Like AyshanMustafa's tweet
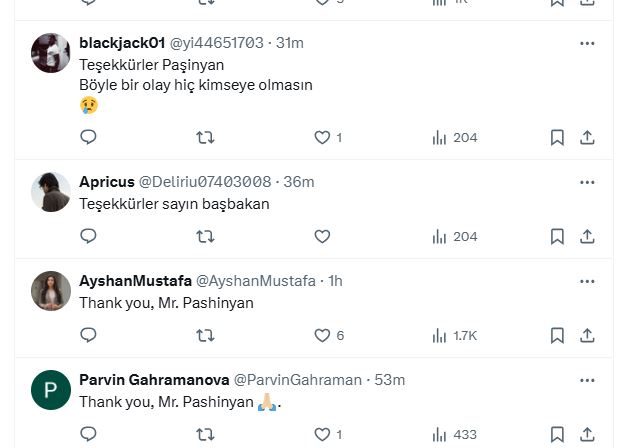The height and width of the screenshot is (448, 618). click(322, 335)
